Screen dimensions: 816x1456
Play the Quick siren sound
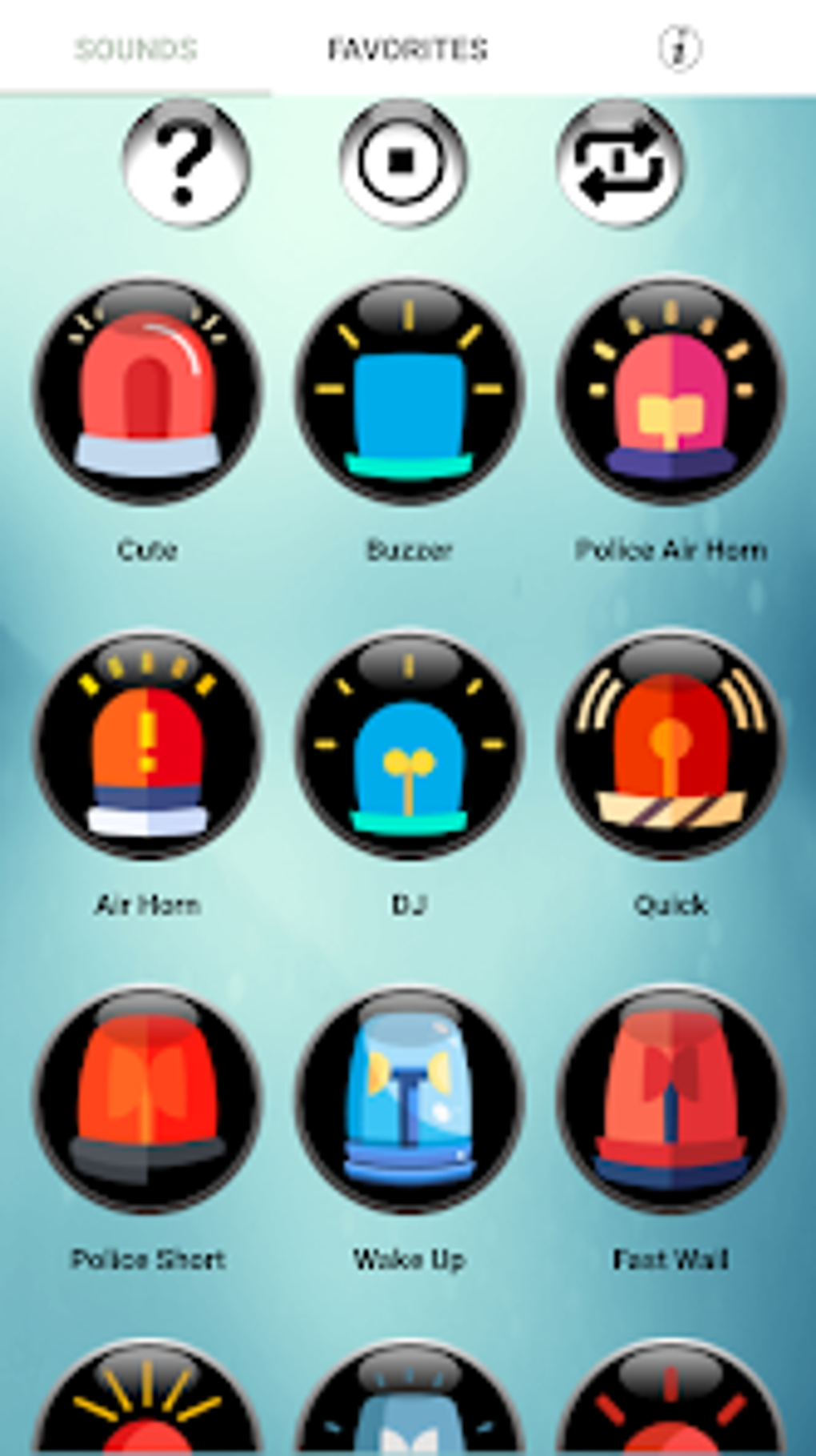click(670, 746)
